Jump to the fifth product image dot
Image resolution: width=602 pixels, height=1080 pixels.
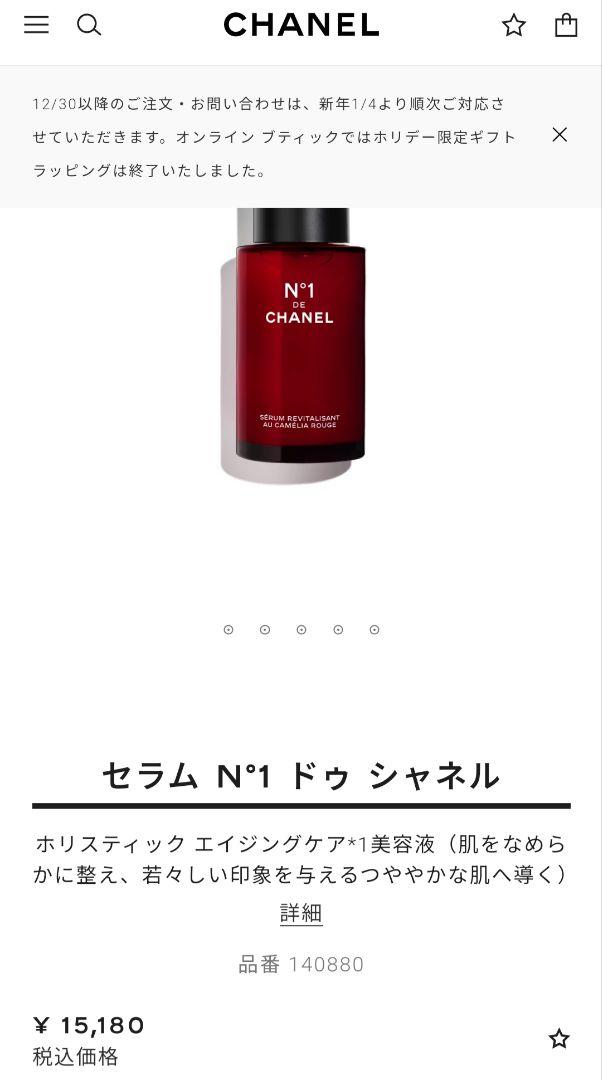pos(374,630)
